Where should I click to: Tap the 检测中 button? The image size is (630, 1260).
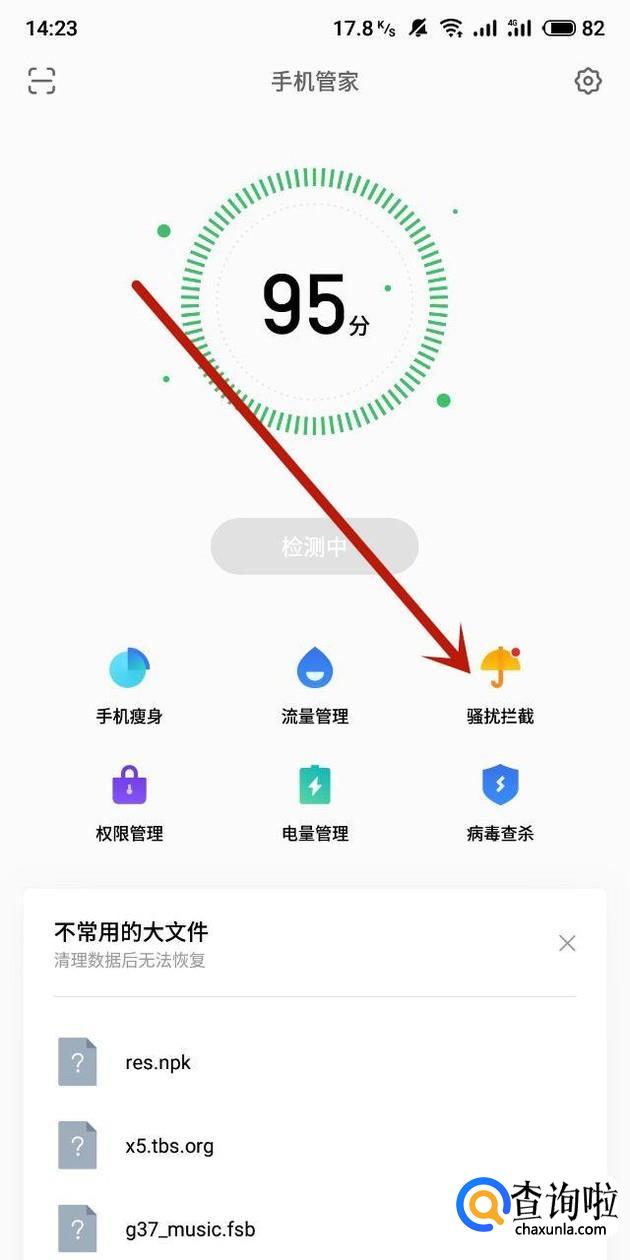point(314,547)
